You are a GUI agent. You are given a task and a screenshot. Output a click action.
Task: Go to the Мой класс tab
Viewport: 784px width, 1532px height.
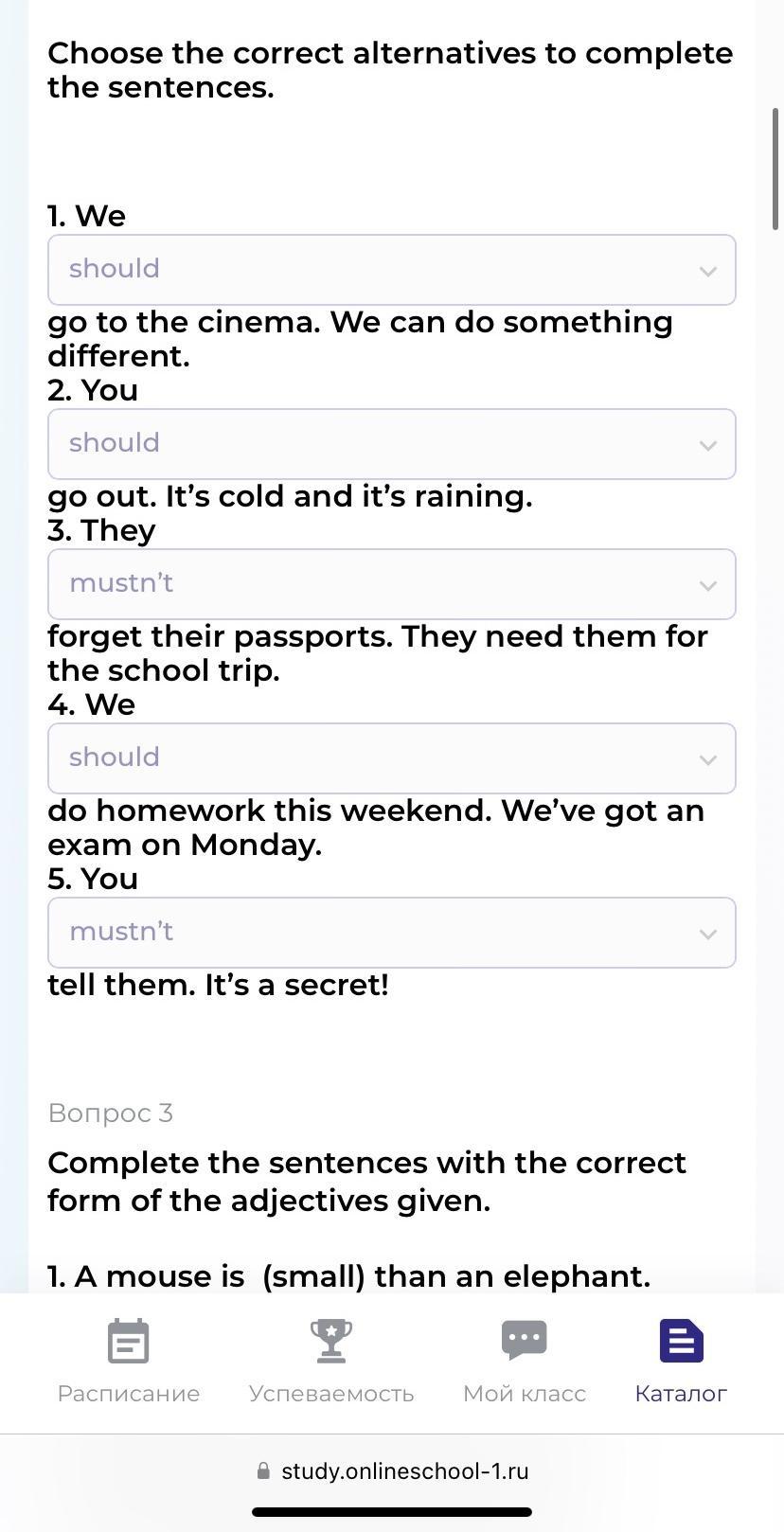(x=525, y=1362)
